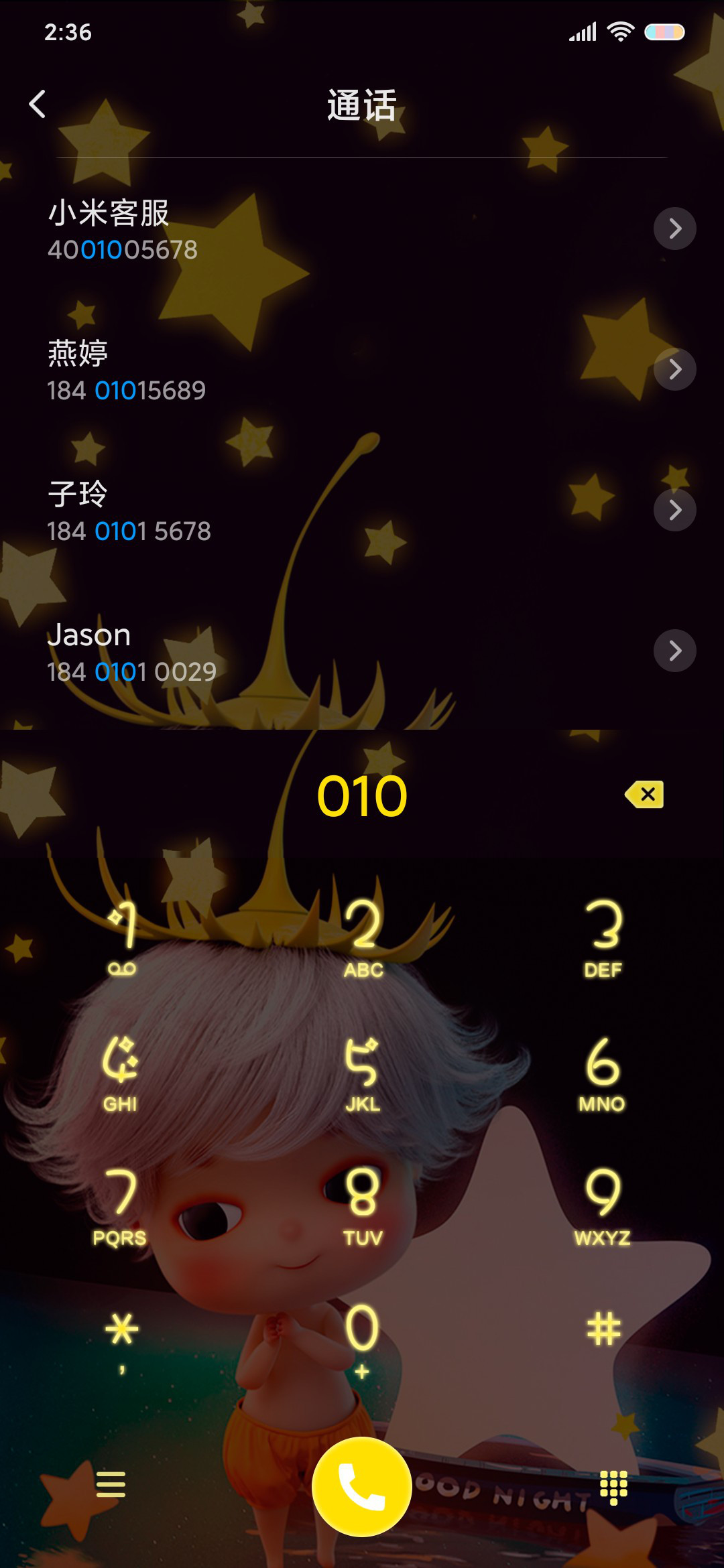Call the dialed number with the yellow button
Viewport: 724px width, 1568px height.
362,1486
